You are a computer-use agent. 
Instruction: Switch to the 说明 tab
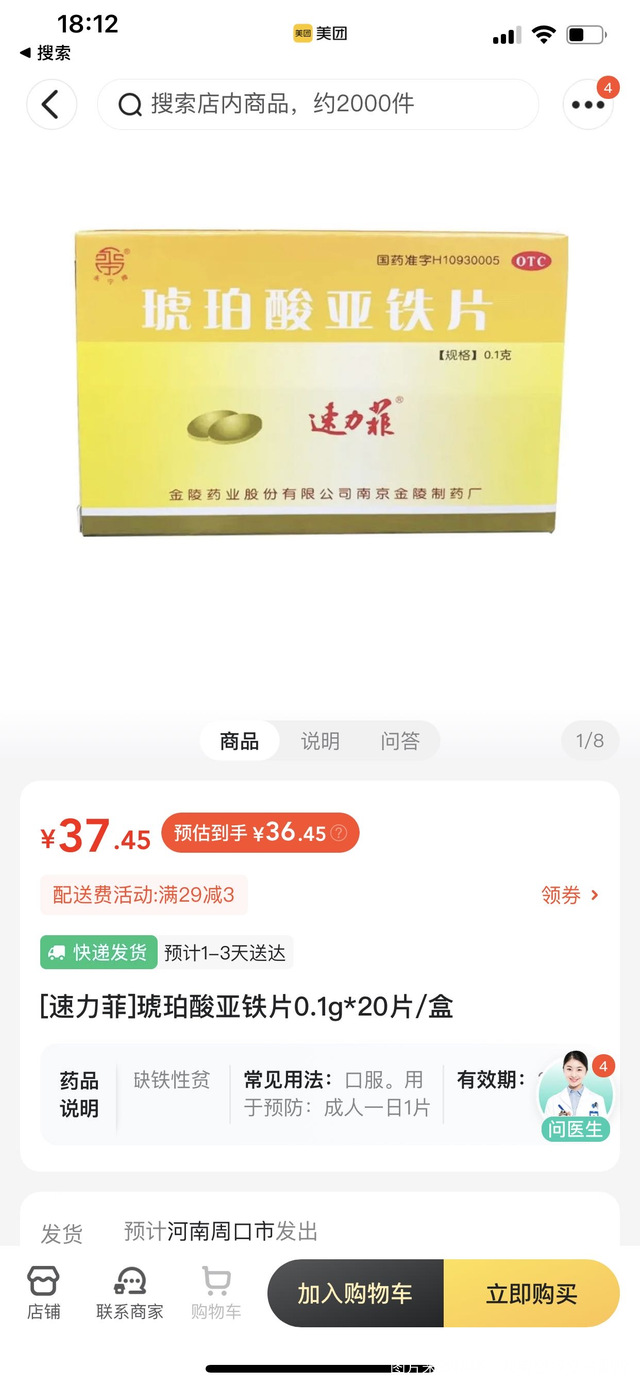(x=320, y=741)
